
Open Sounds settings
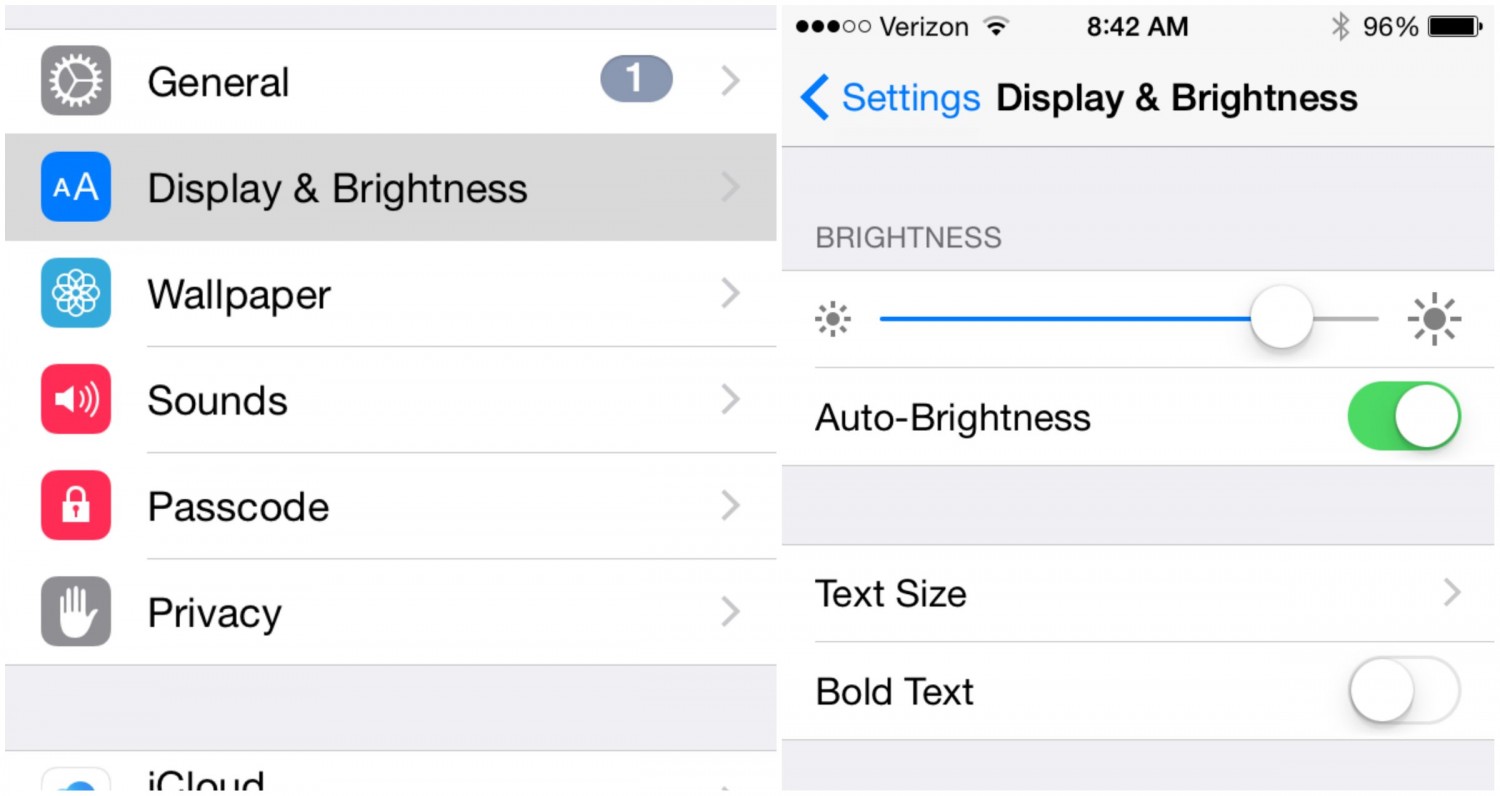(390, 400)
